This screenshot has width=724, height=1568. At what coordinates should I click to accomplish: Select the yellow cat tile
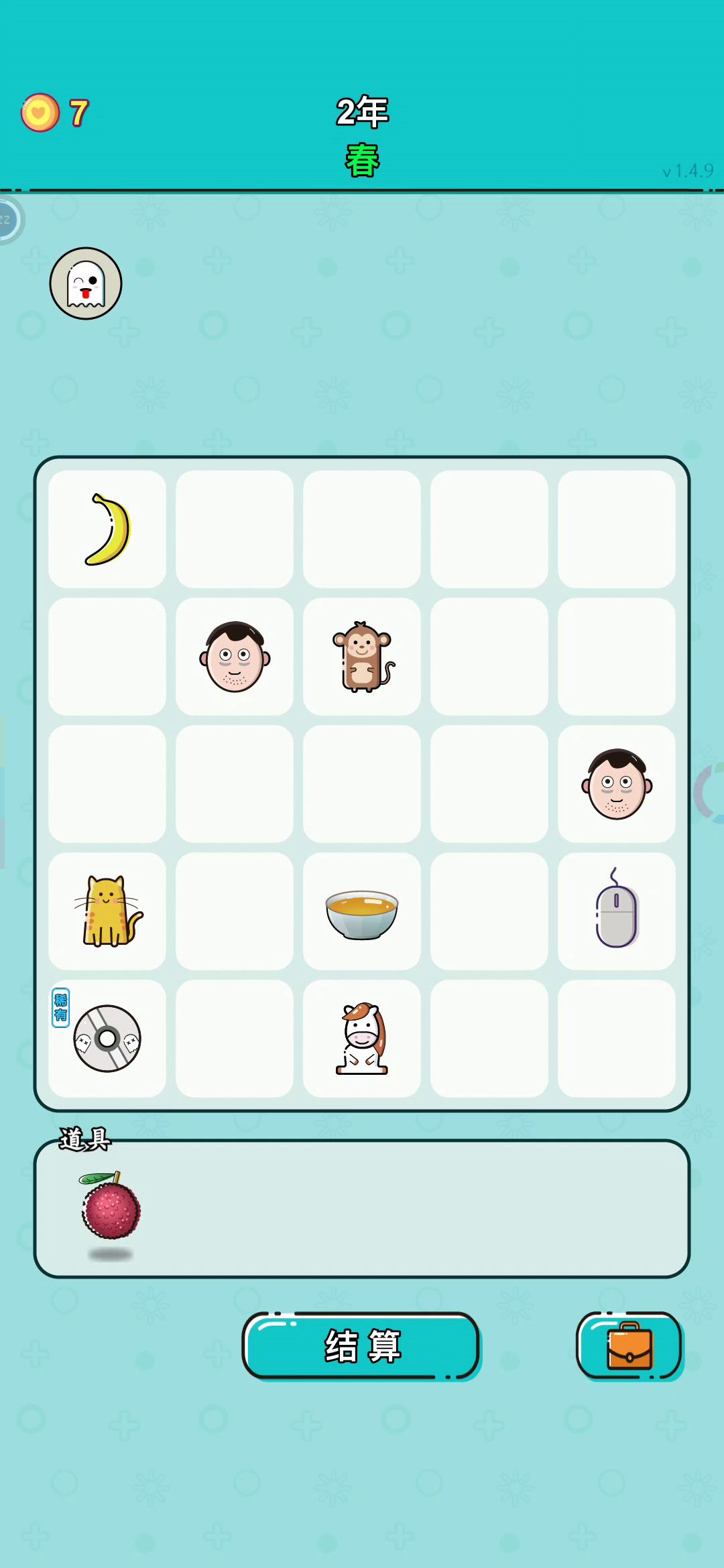pyautogui.click(x=107, y=911)
